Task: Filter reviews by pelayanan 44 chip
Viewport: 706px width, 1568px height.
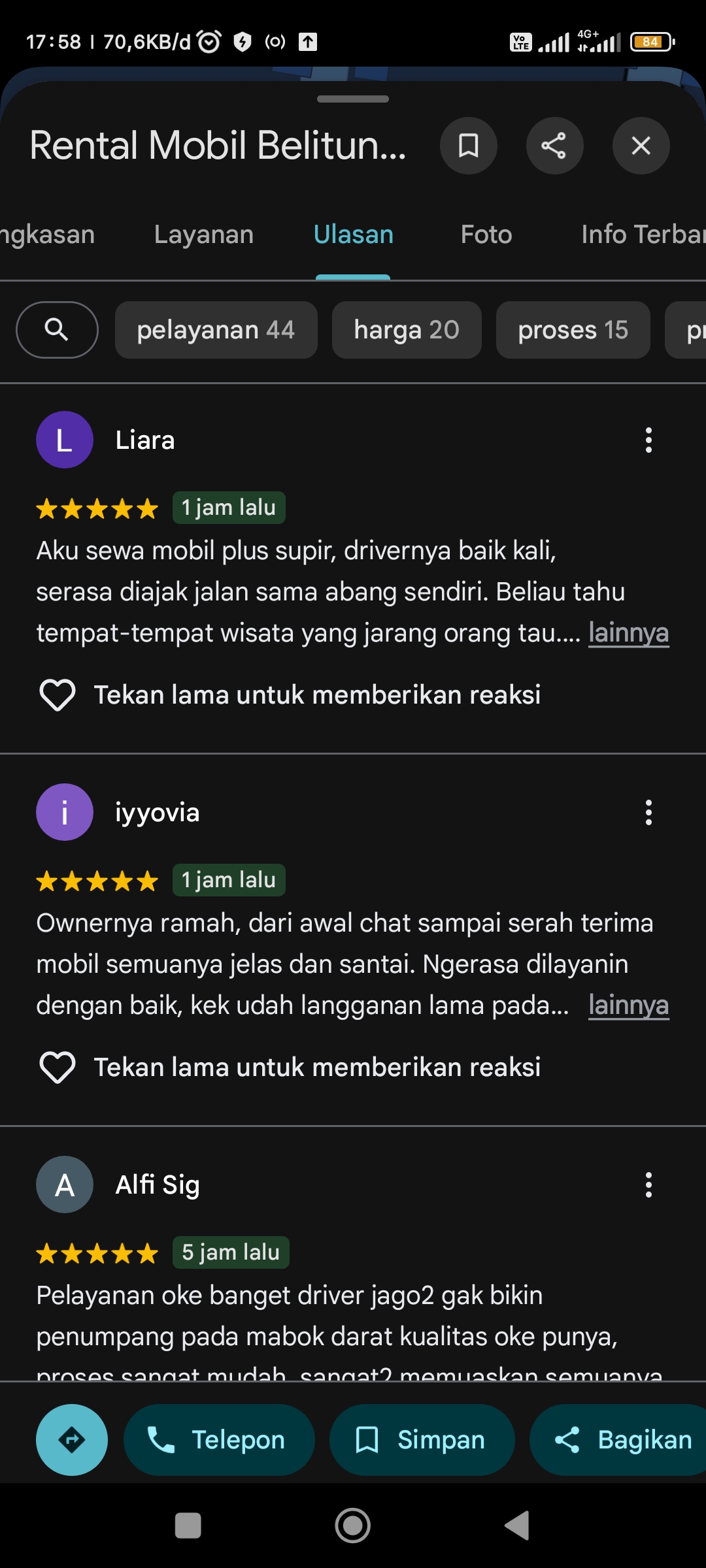Action: click(216, 330)
